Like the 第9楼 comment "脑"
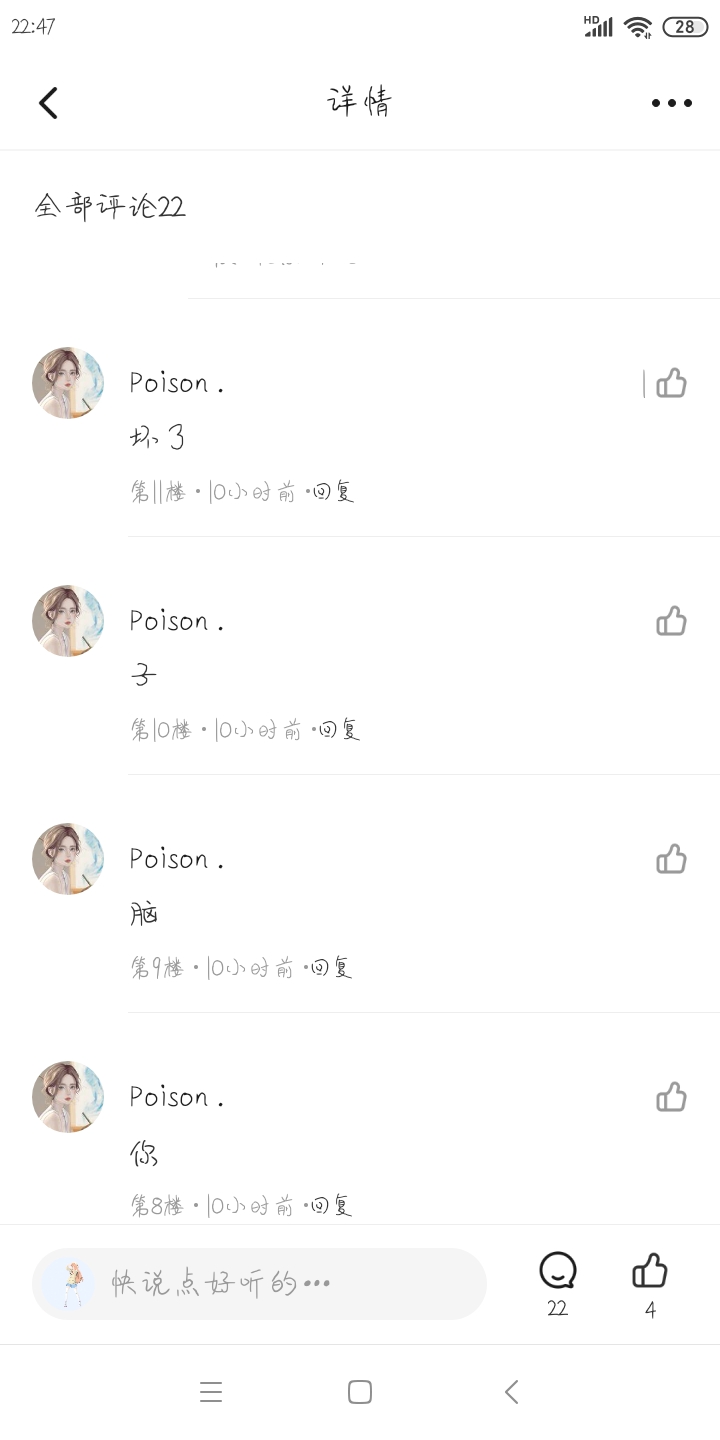720x1440 pixels. [671, 859]
